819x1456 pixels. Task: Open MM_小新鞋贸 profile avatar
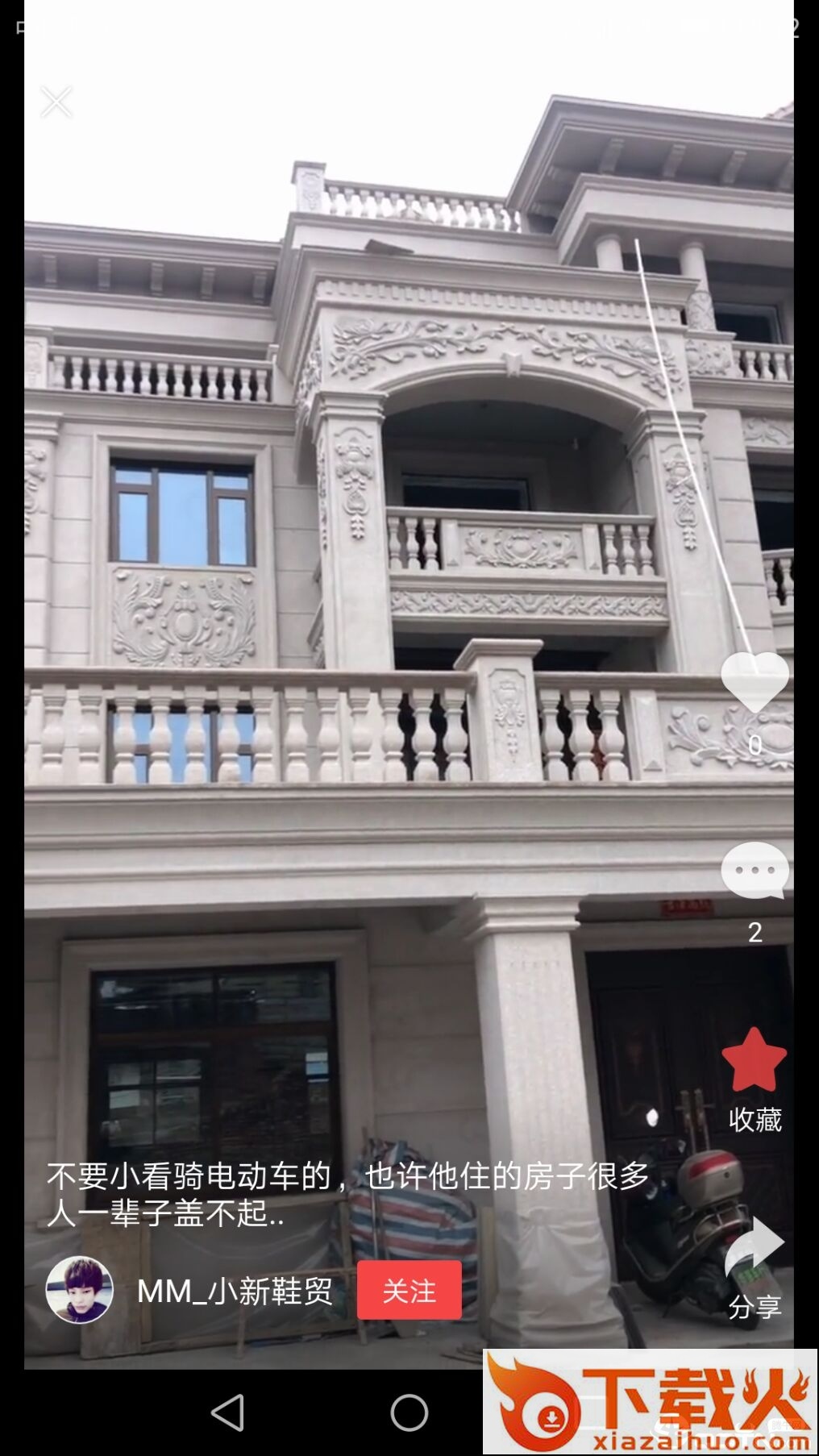pyautogui.click(x=80, y=1290)
